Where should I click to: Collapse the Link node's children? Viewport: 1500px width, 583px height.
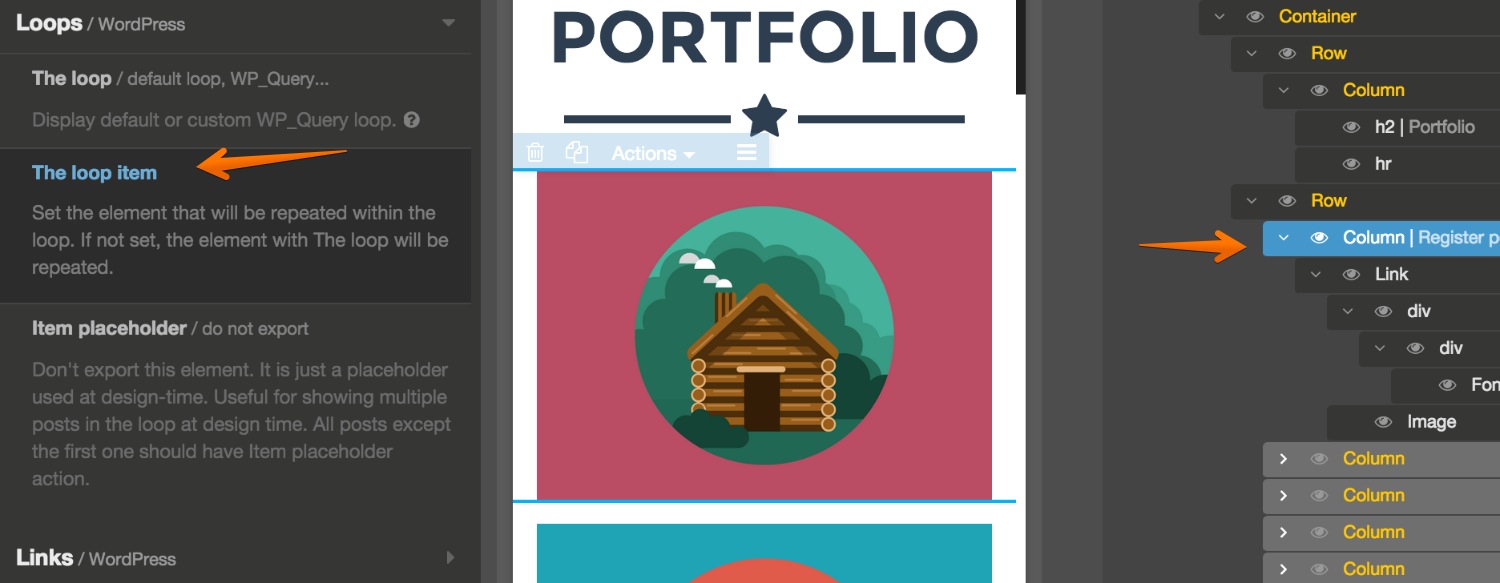point(1316,274)
